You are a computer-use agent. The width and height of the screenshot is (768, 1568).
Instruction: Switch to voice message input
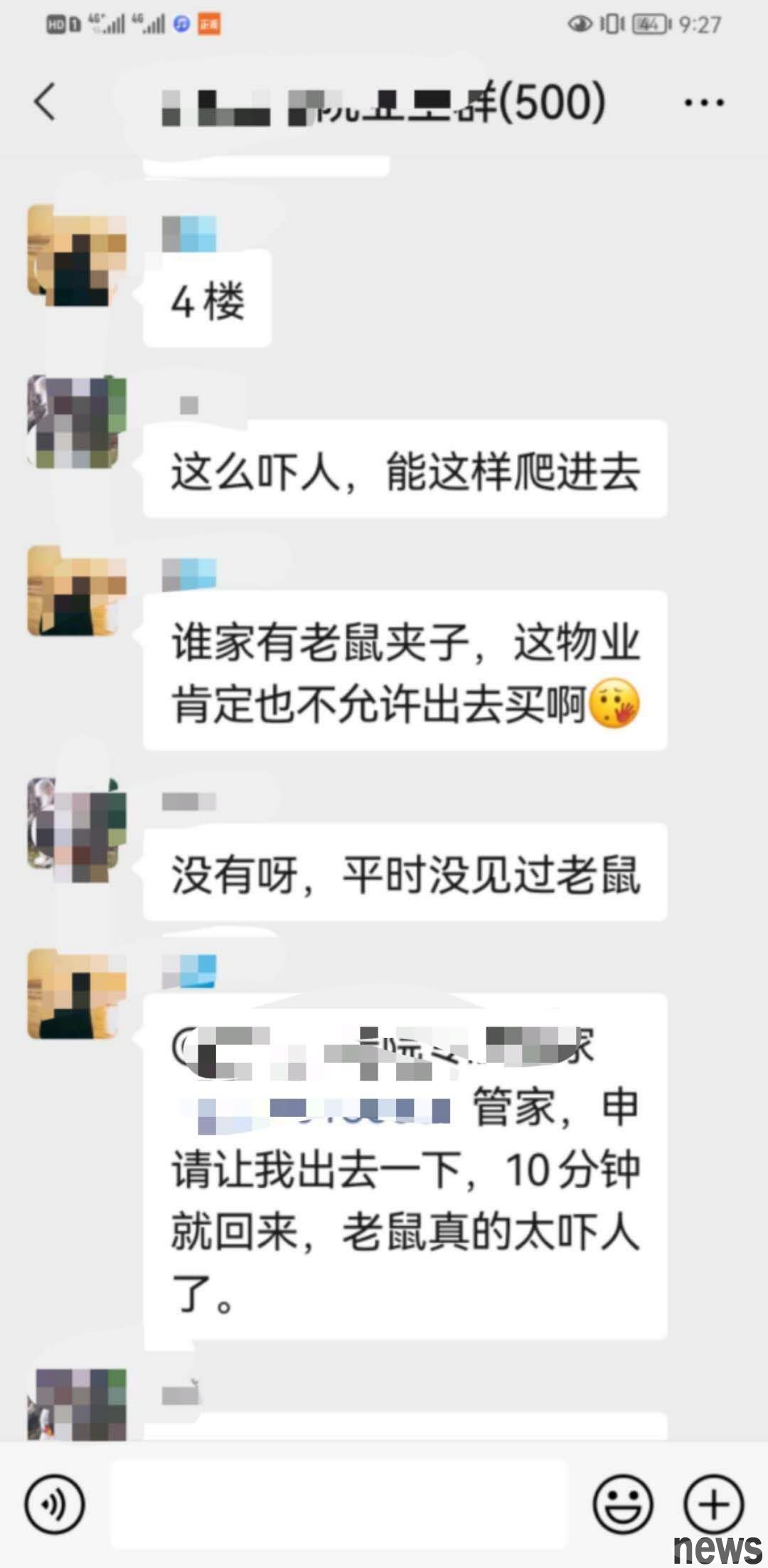click(x=55, y=1503)
